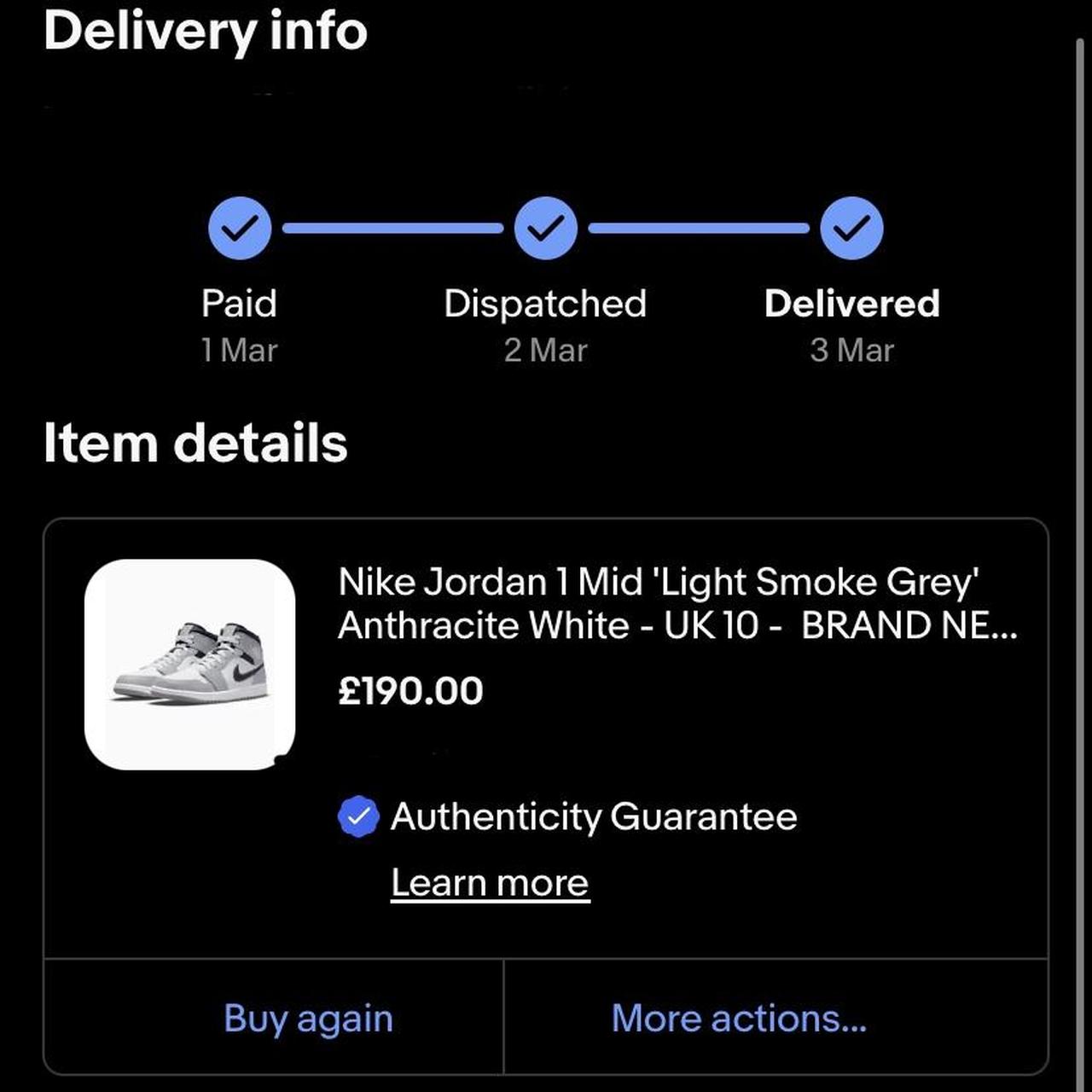The width and height of the screenshot is (1092, 1092).
Task: Open the Learn more link
Action: click(490, 883)
